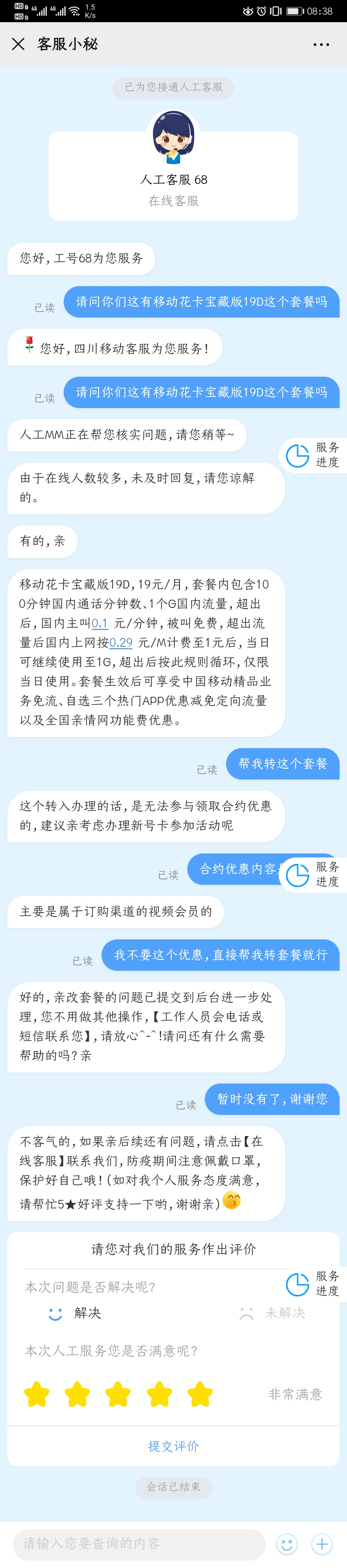This screenshot has width=347, height=1568.
Task: Tap the 0.1 link in plan details
Action: tap(100, 623)
